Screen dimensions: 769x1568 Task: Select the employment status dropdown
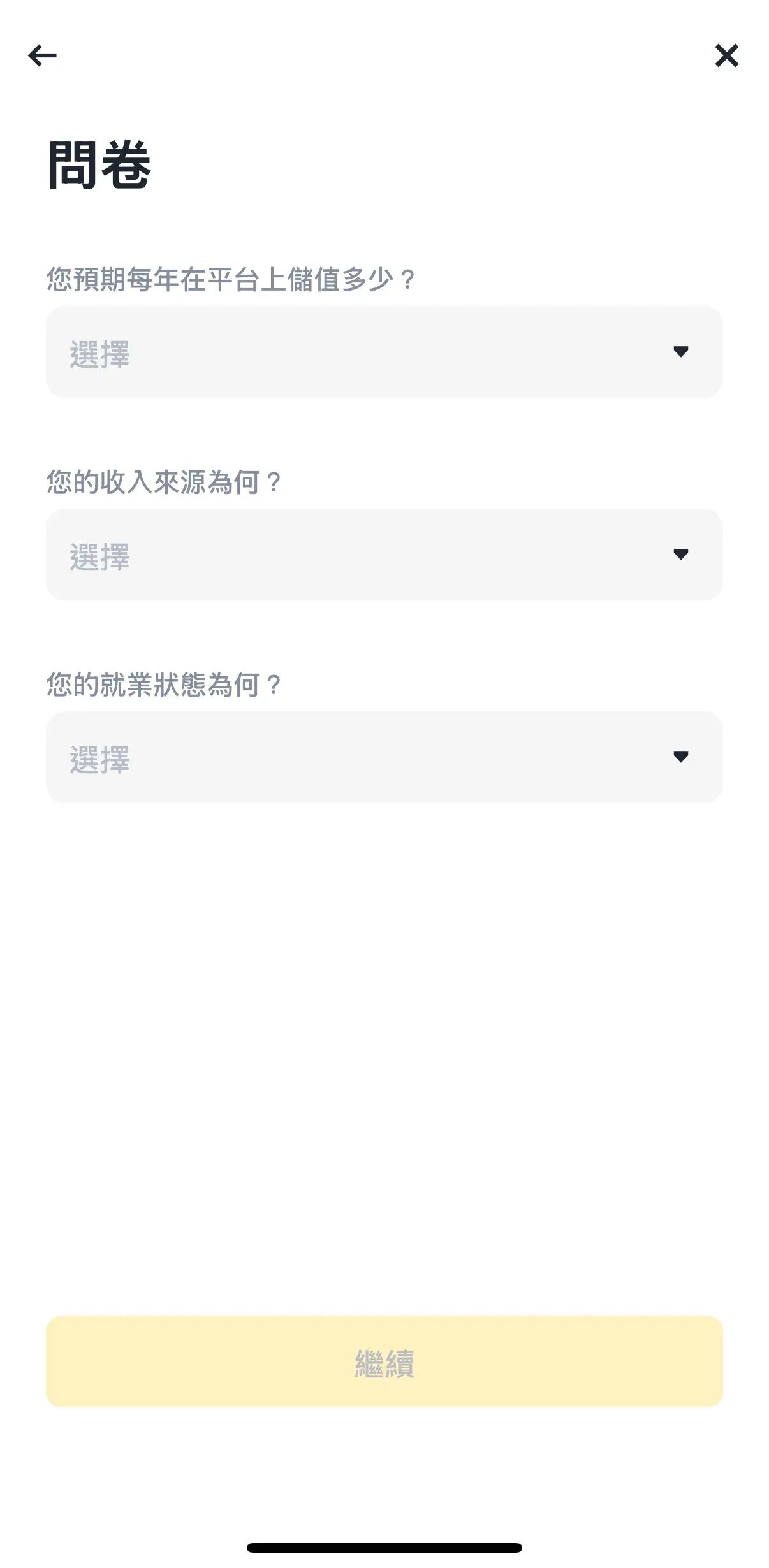[x=384, y=757]
